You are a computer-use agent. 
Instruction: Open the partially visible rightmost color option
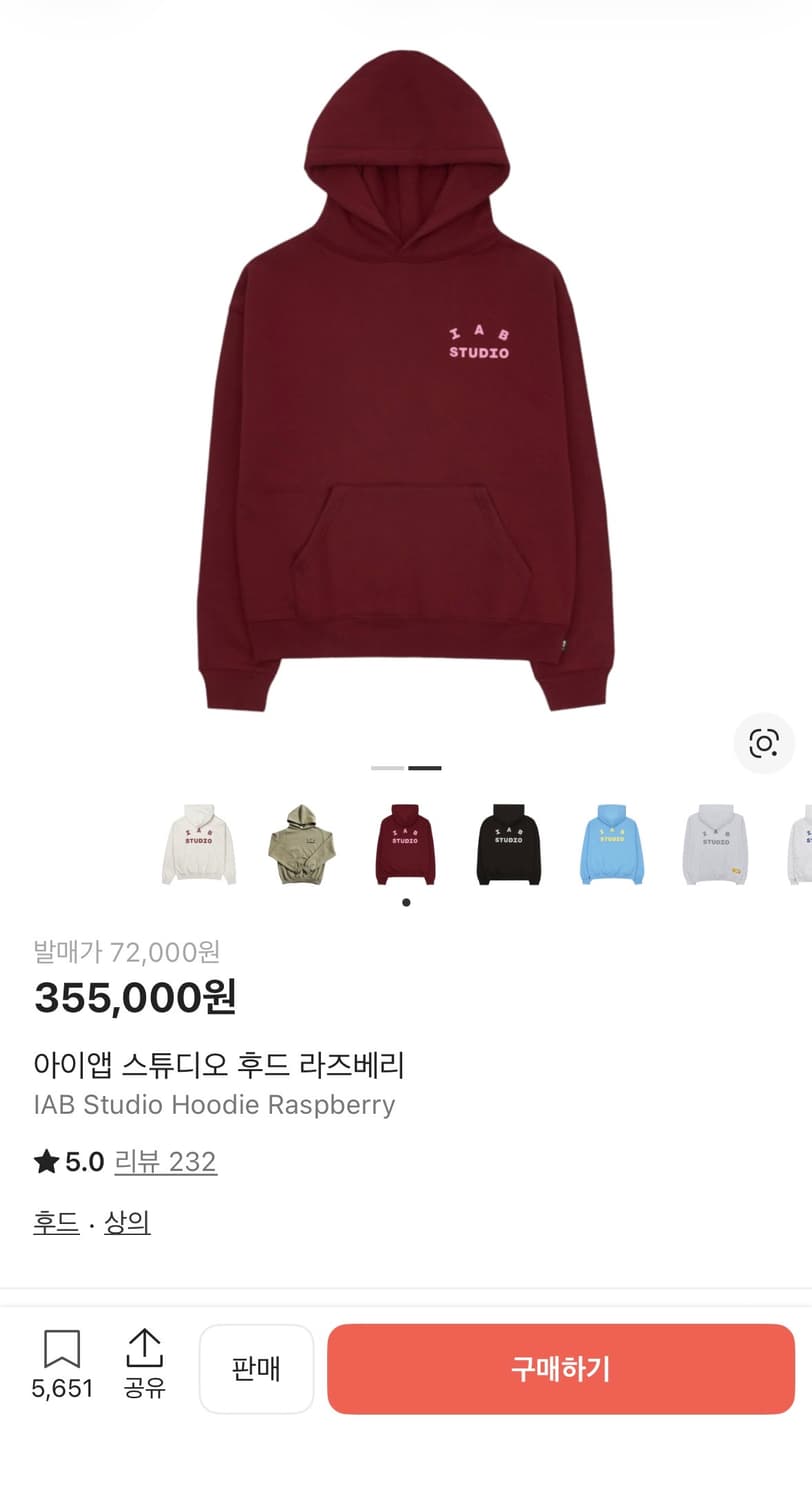click(803, 843)
